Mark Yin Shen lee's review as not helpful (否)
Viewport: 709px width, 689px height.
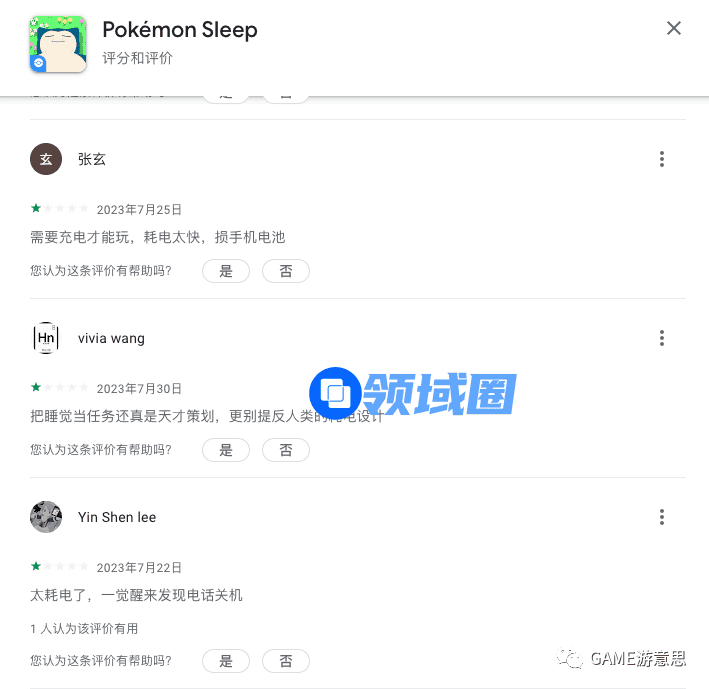(x=286, y=661)
